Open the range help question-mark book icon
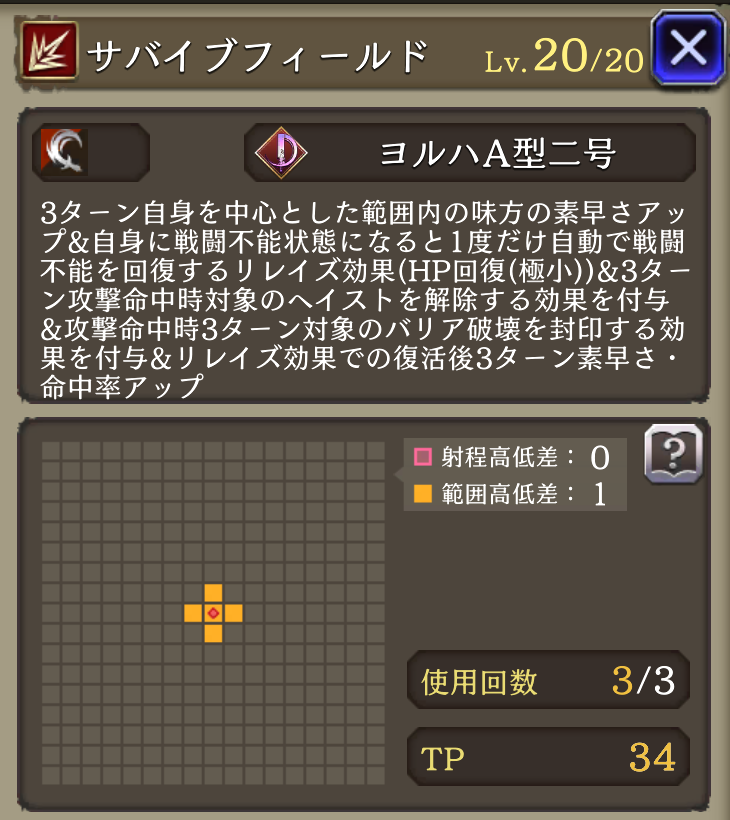 [x=673, y=454]
